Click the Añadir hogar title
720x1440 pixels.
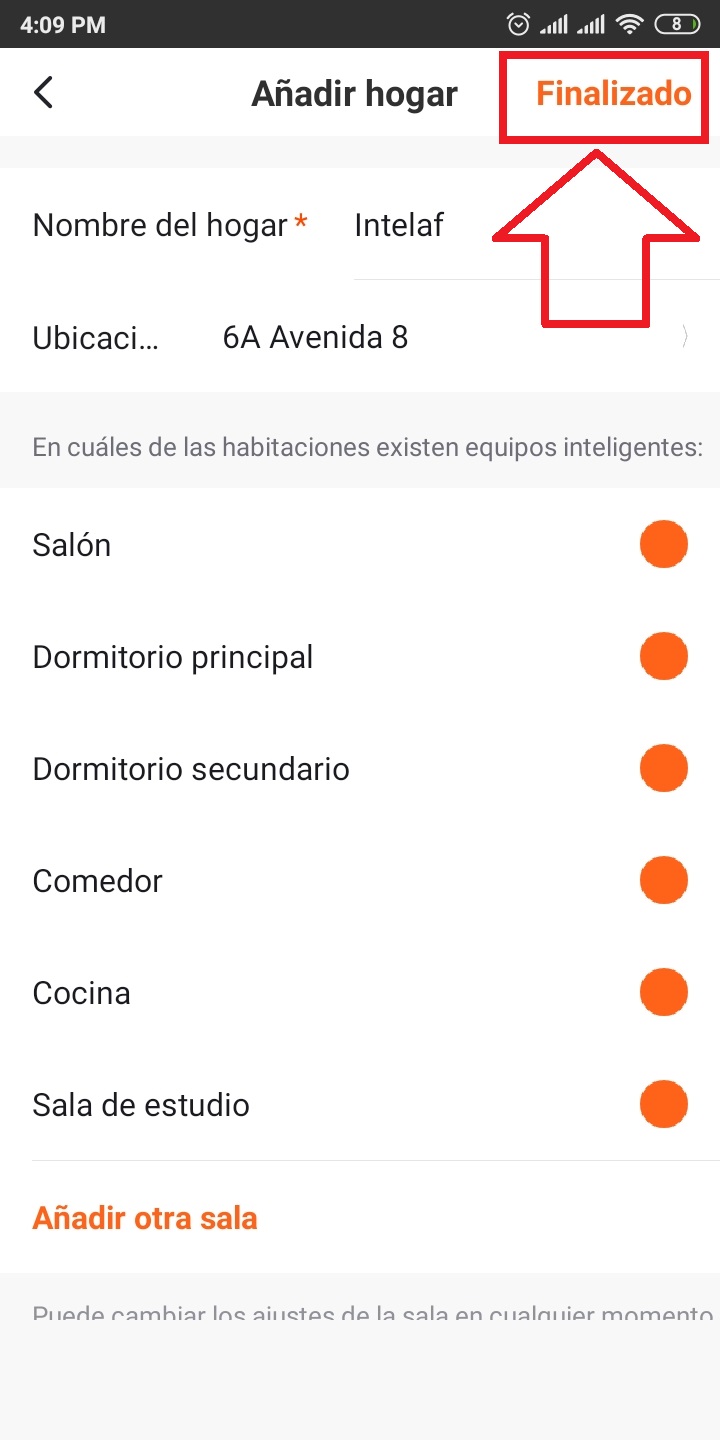(x=354, y=92)
